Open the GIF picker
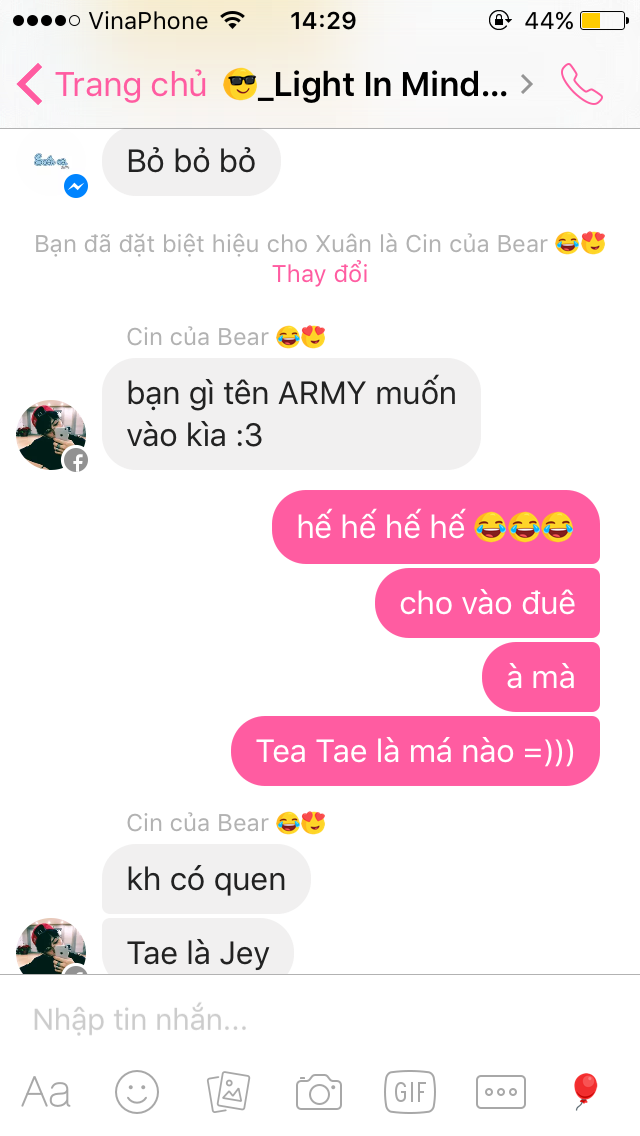The height and width of the screenshot is (1136, 640). click(410, 1091)
